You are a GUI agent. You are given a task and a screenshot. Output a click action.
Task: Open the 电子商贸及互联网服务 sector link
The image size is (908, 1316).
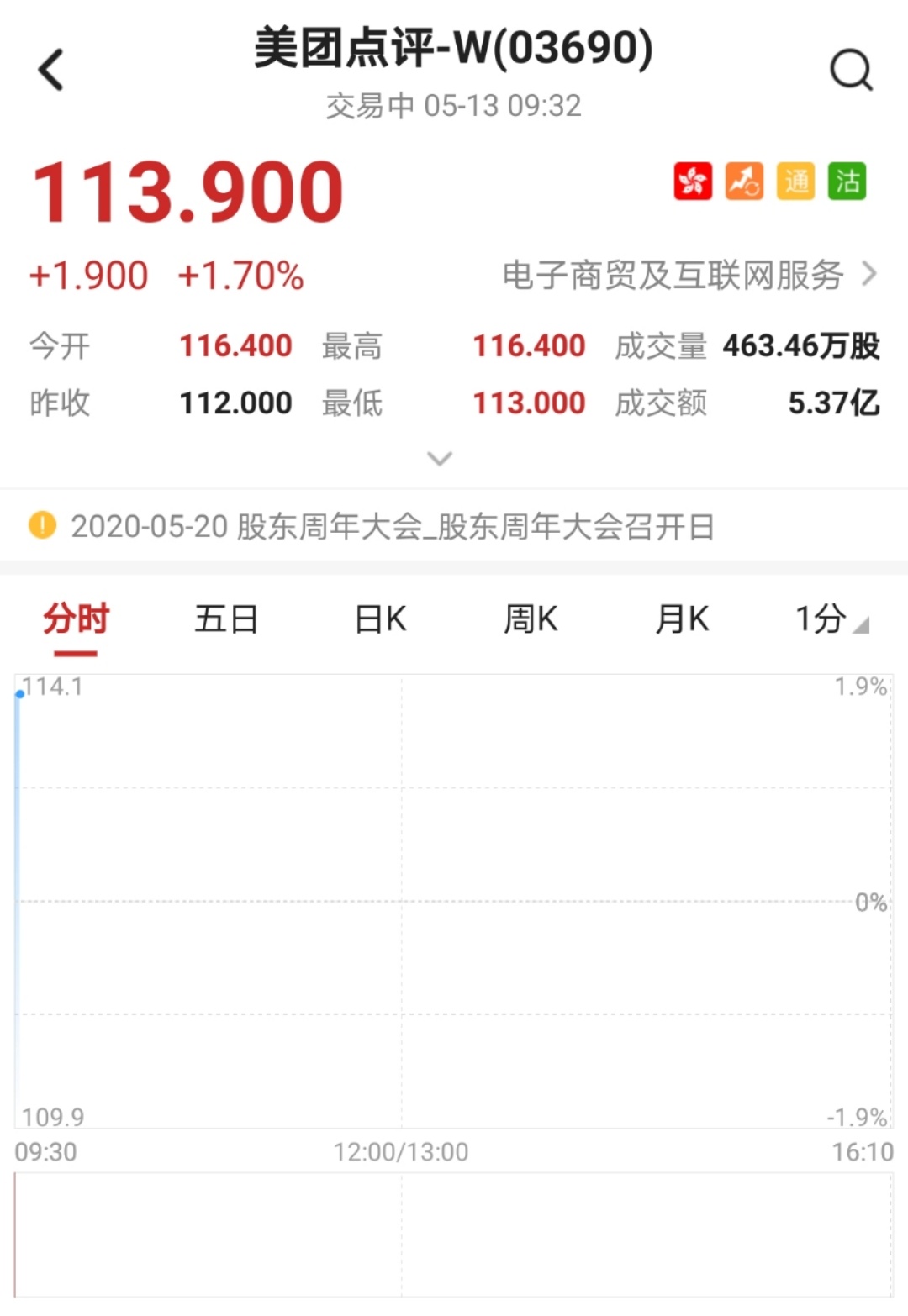point(689,275)
